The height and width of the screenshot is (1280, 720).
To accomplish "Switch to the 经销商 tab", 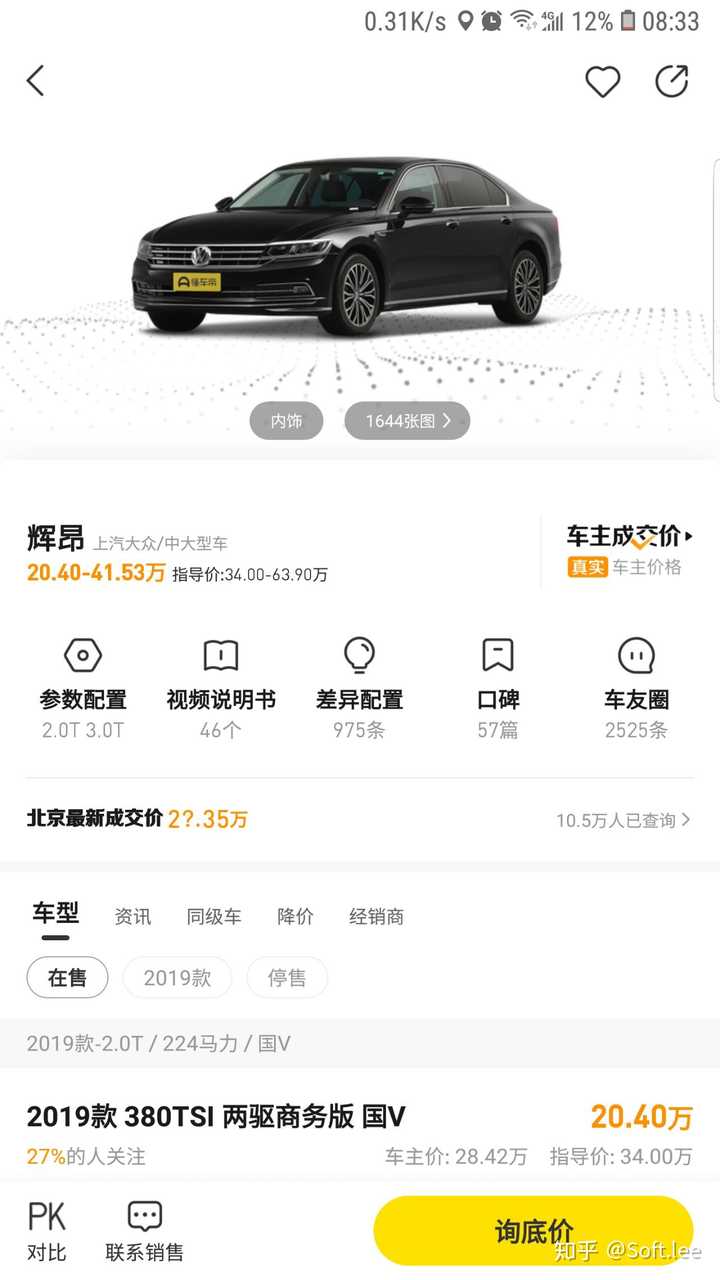I will tap(375, 916).
